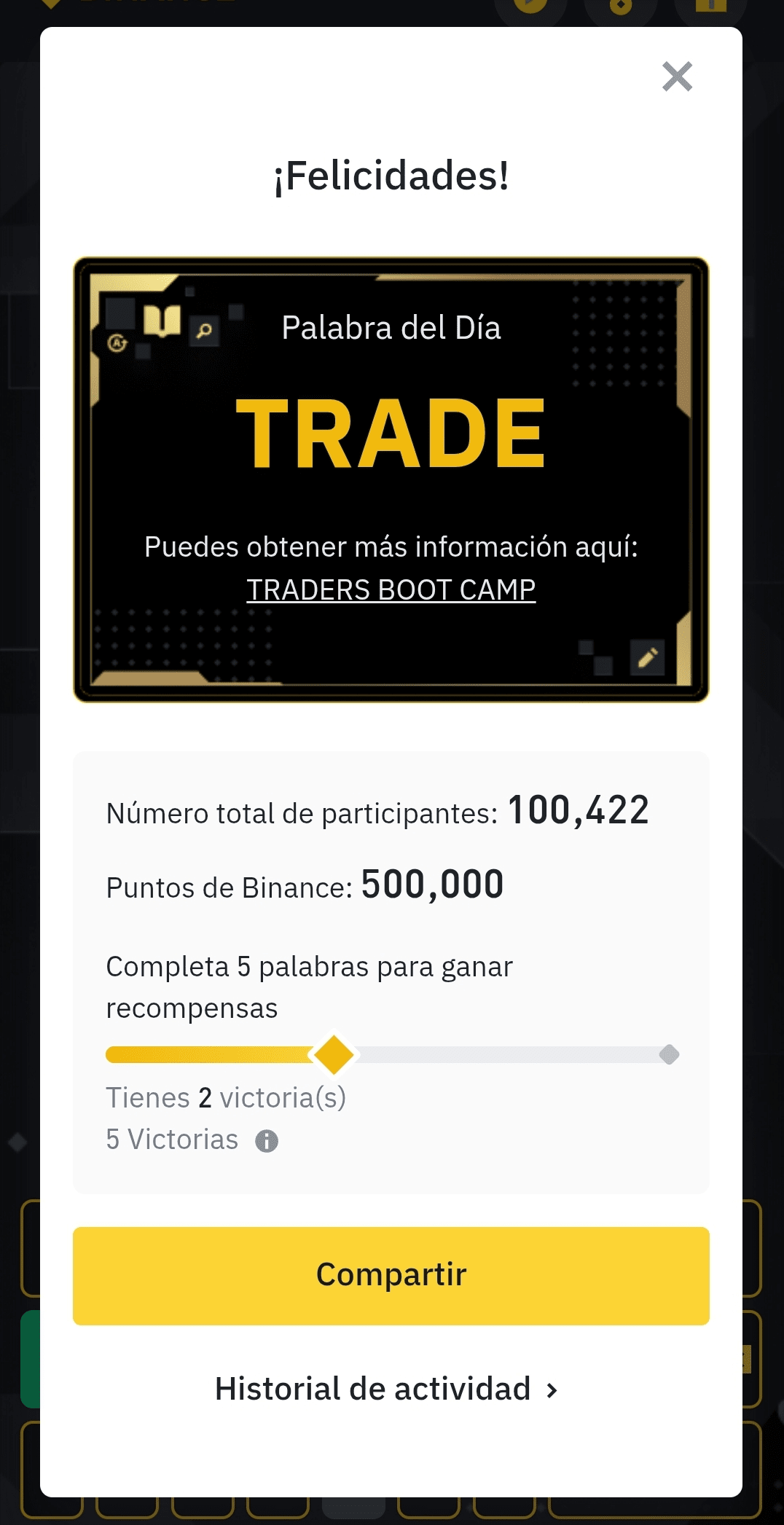Close the ¡Felicidades! dialog
The width and height of the screenshot is (784, 1525).
coord(677,77)
